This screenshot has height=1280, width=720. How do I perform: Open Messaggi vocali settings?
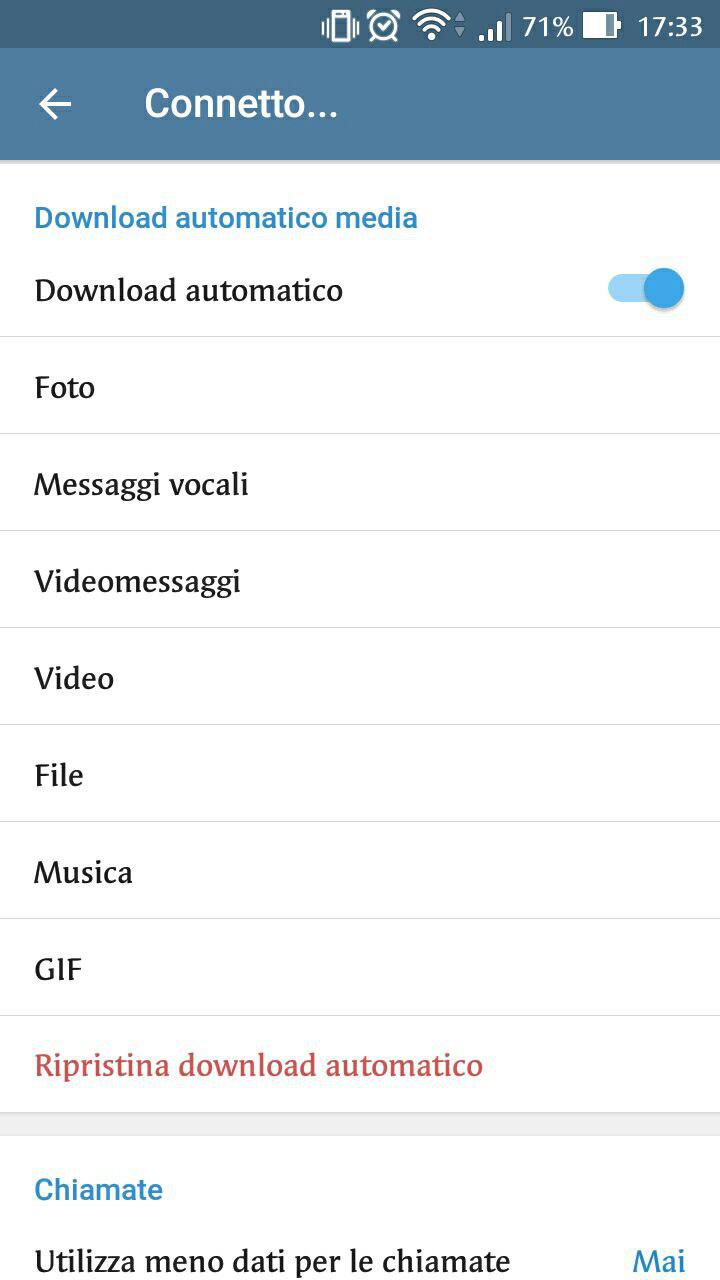coord(360,484)
